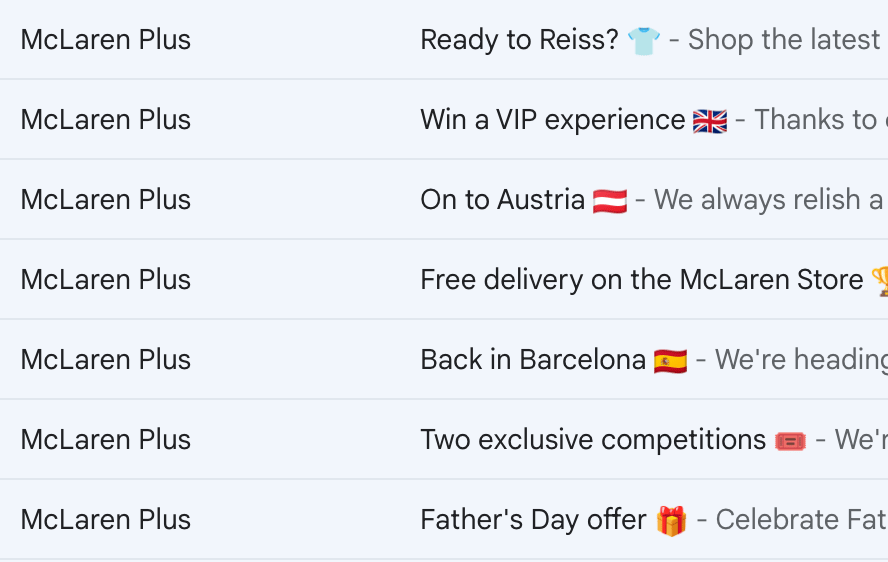Viewport: 888px width, 562px height.
Task: Open 'Free delivery on the McLaren Store' email
Action: [x=641, y=280]
